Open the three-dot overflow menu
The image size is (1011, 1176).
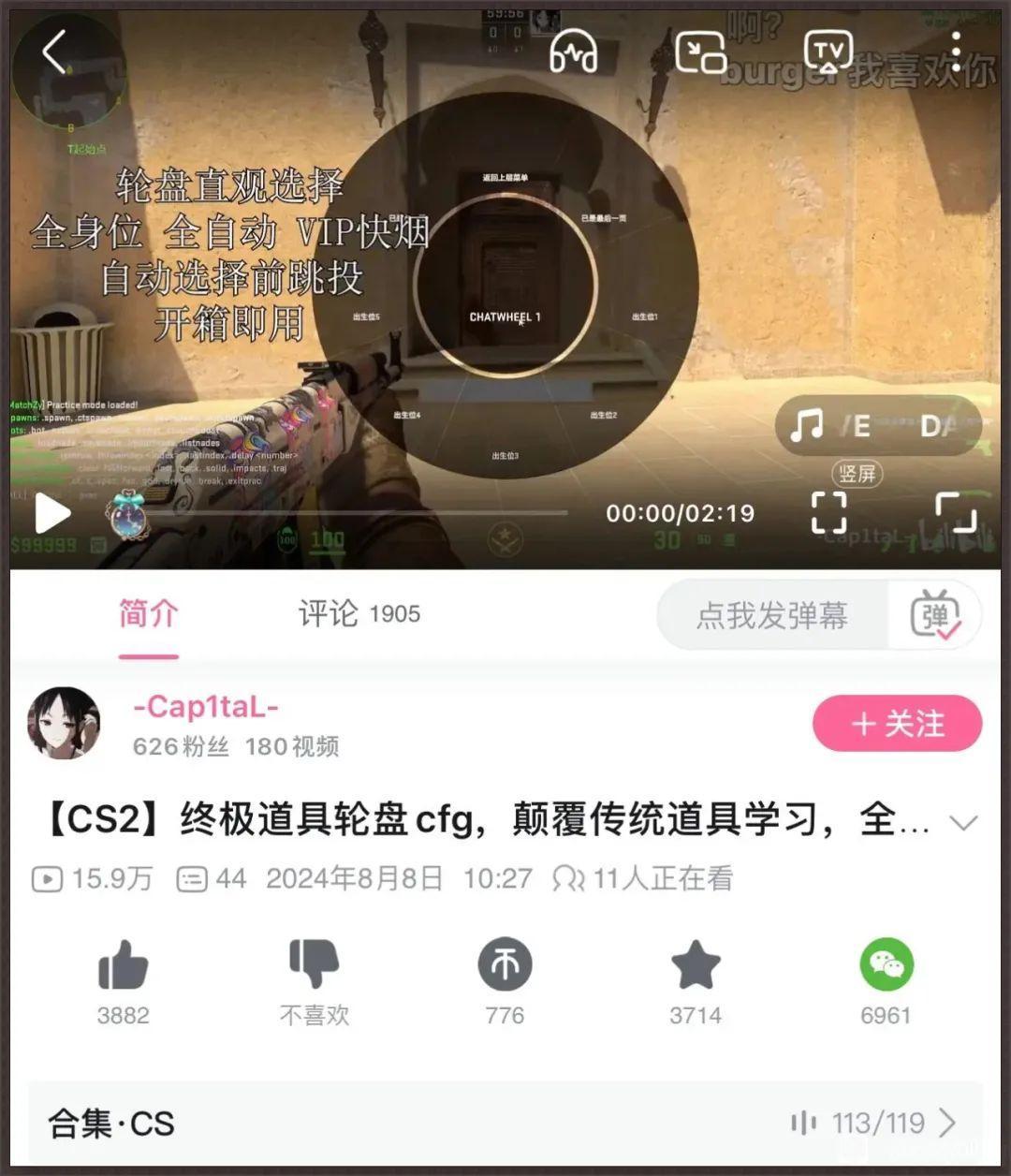coord(956,51)
